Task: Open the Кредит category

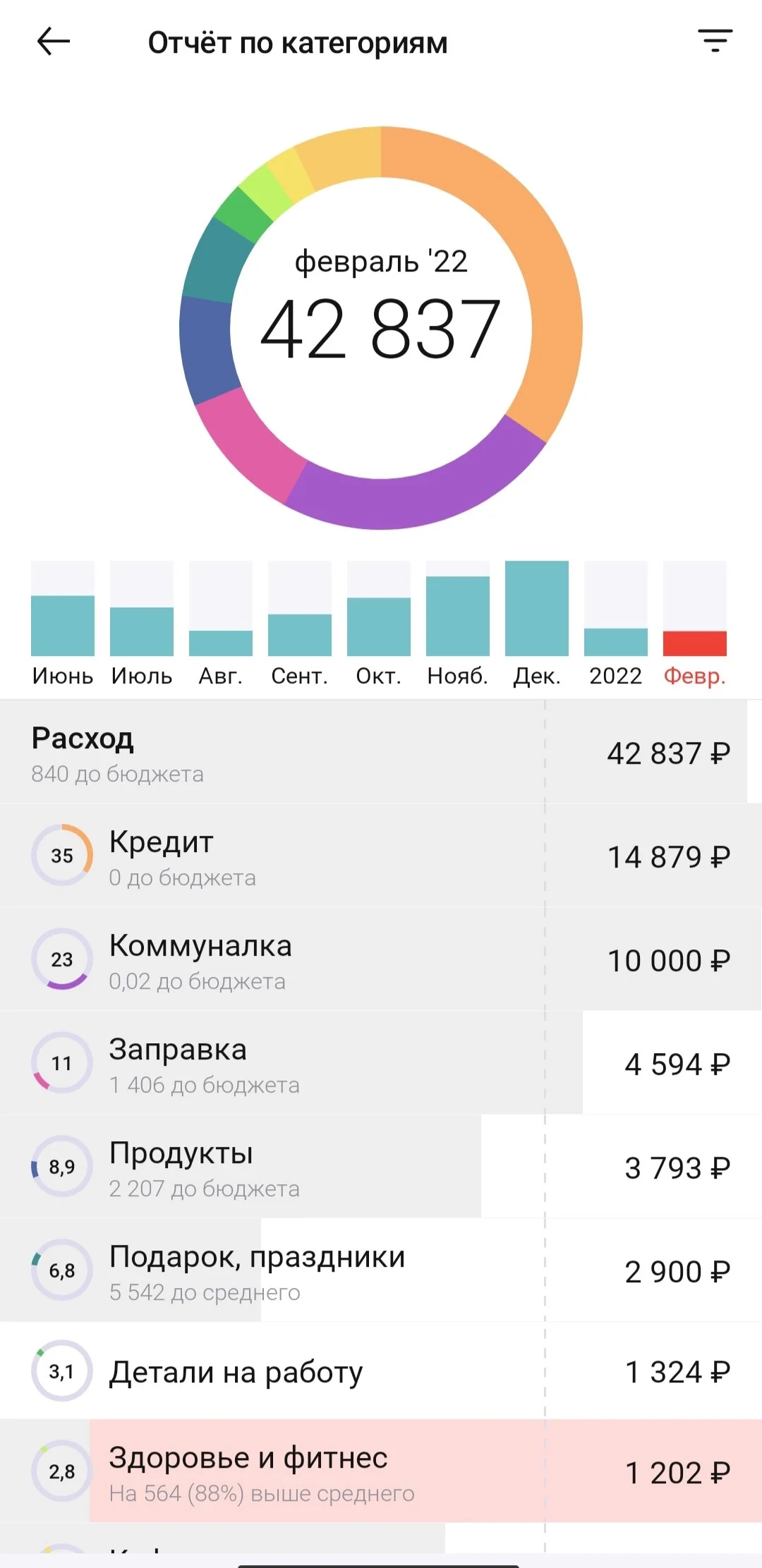Action: tap(381, 856)
